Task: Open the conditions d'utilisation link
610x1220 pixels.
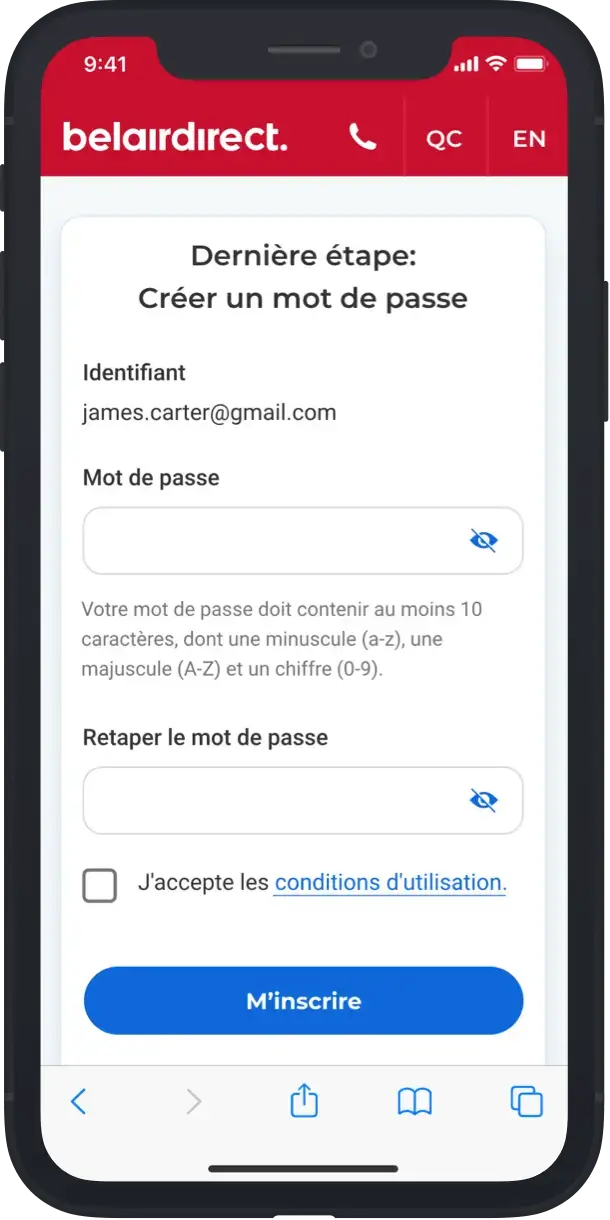Action: click(x=390, y=883)
